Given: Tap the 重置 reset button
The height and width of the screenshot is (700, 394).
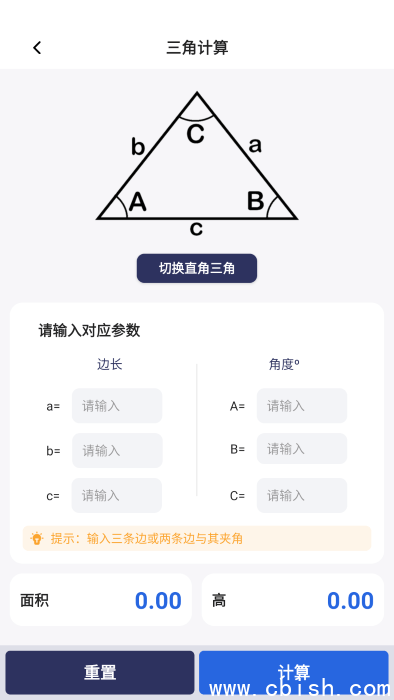Looking at the screenshot, I should click(x=100, y=672).
